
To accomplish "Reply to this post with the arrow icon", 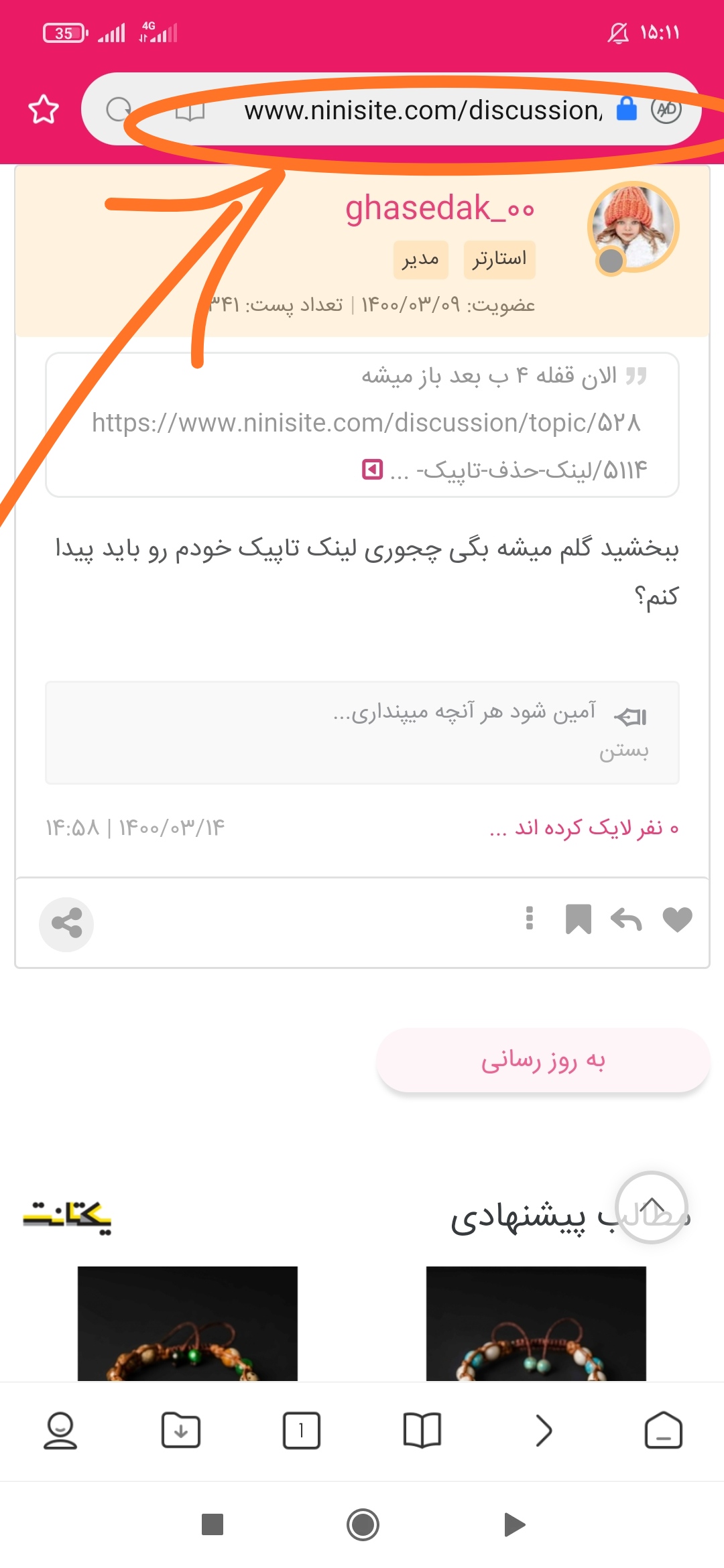I will tap(626, 919).
